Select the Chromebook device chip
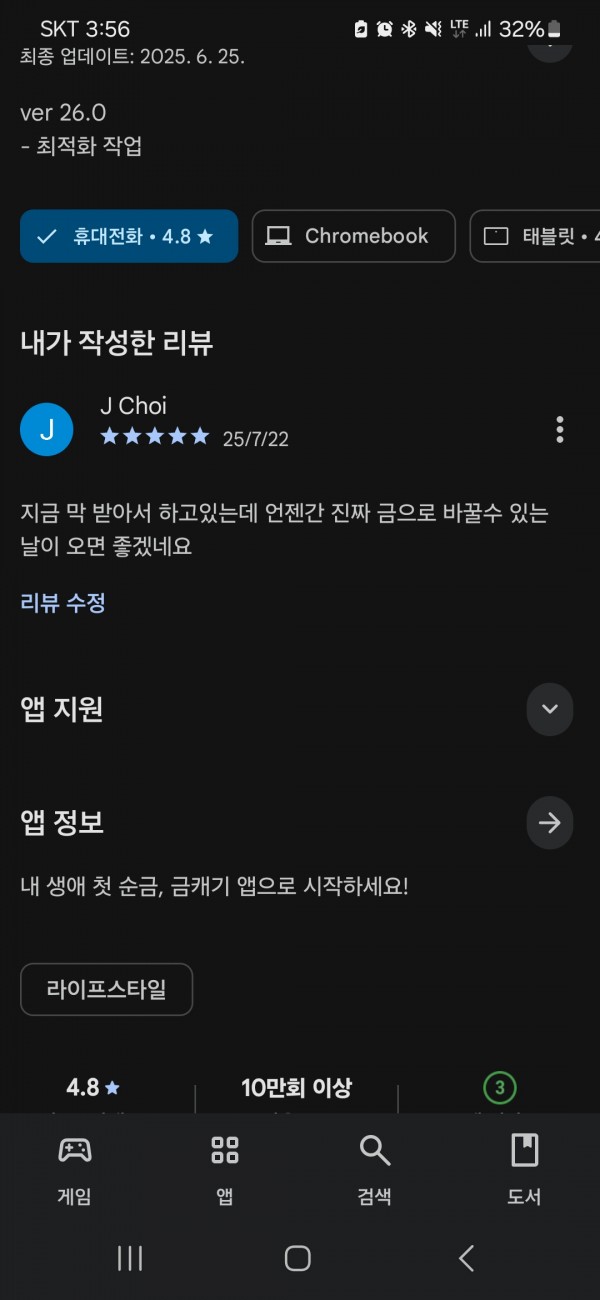Image resolution: width=600 pixels, height=1300 pixels. click(354, 236)
